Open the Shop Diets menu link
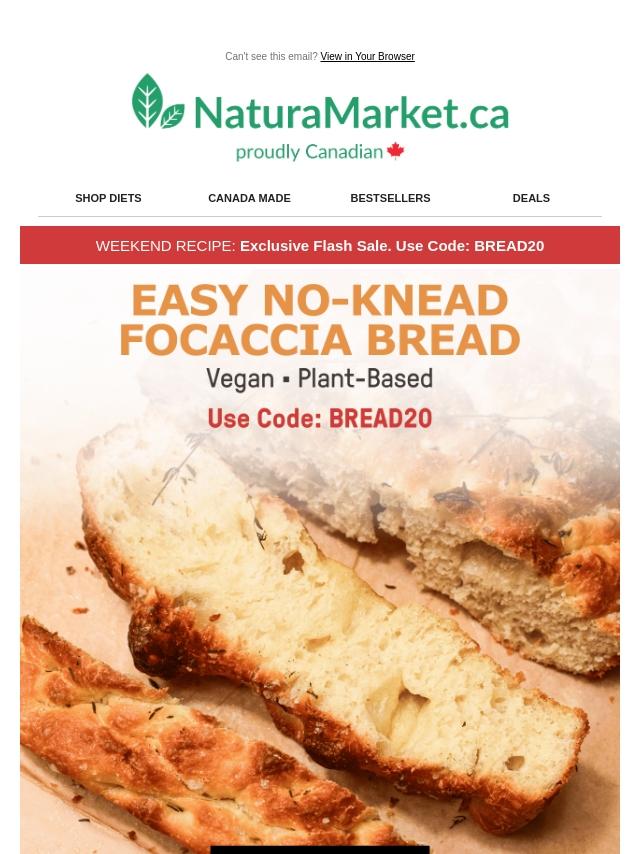 [108, 198]
